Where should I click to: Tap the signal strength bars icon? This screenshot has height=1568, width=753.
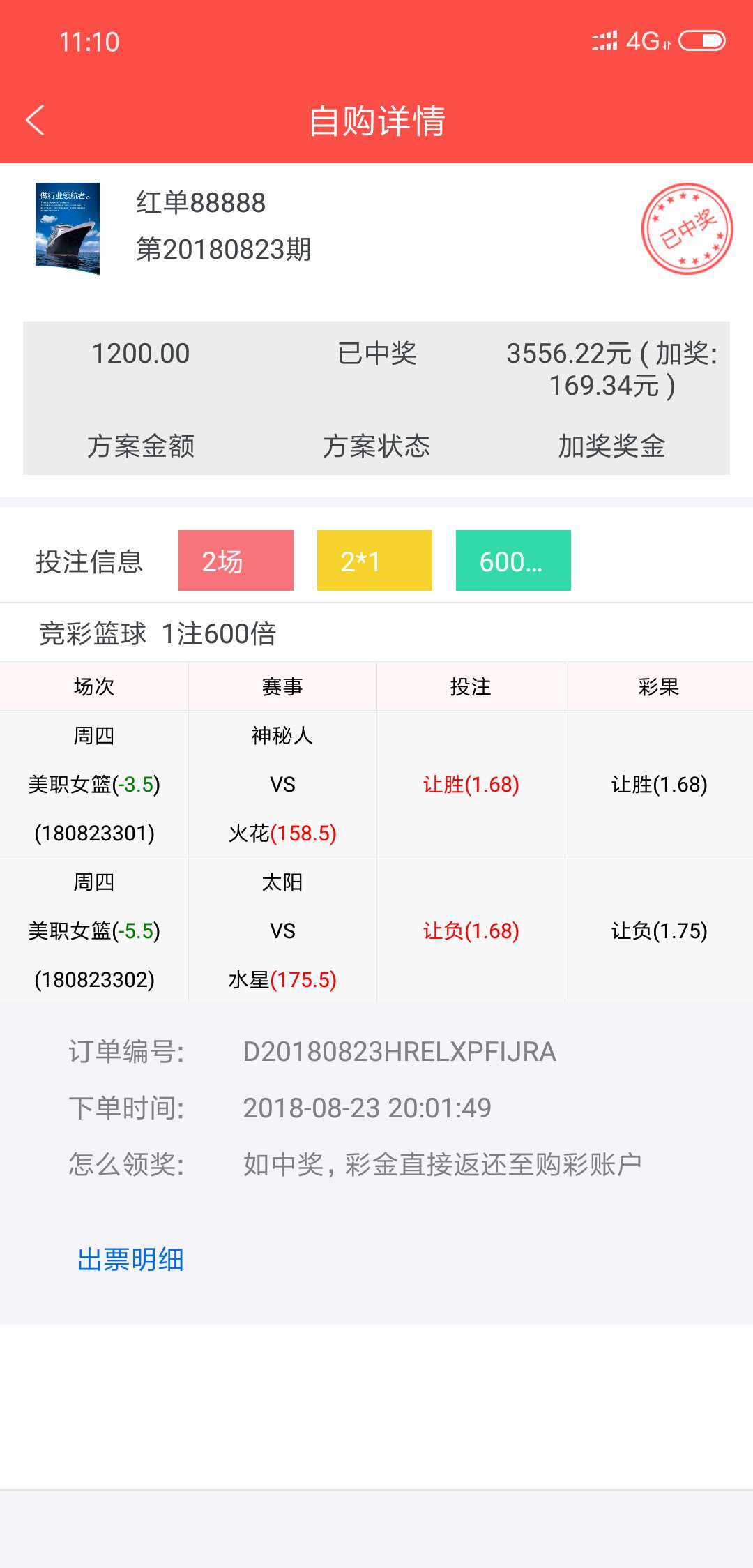[x=602, y=42]
